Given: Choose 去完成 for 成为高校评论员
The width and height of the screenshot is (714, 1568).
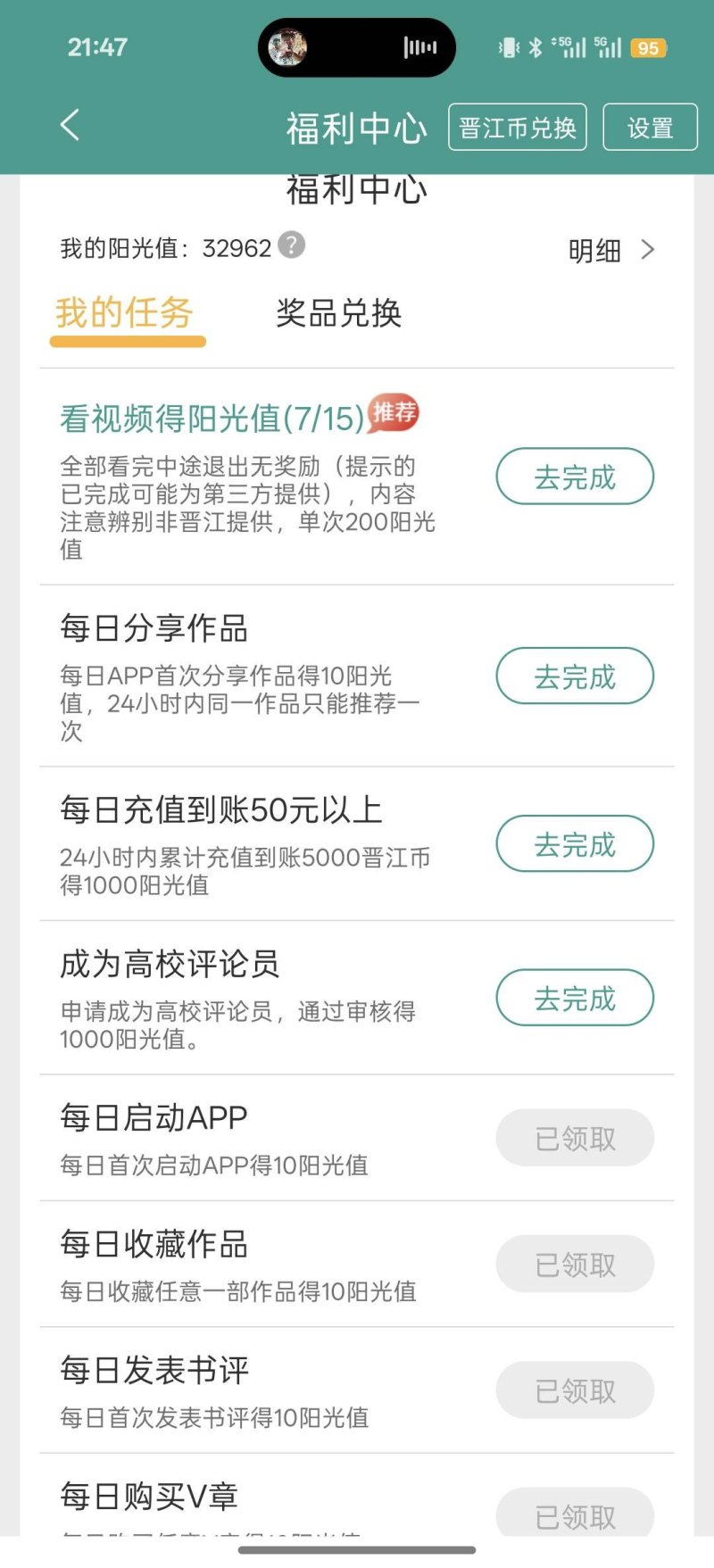Looking at the screenshot, I should [x=575, y=998].
